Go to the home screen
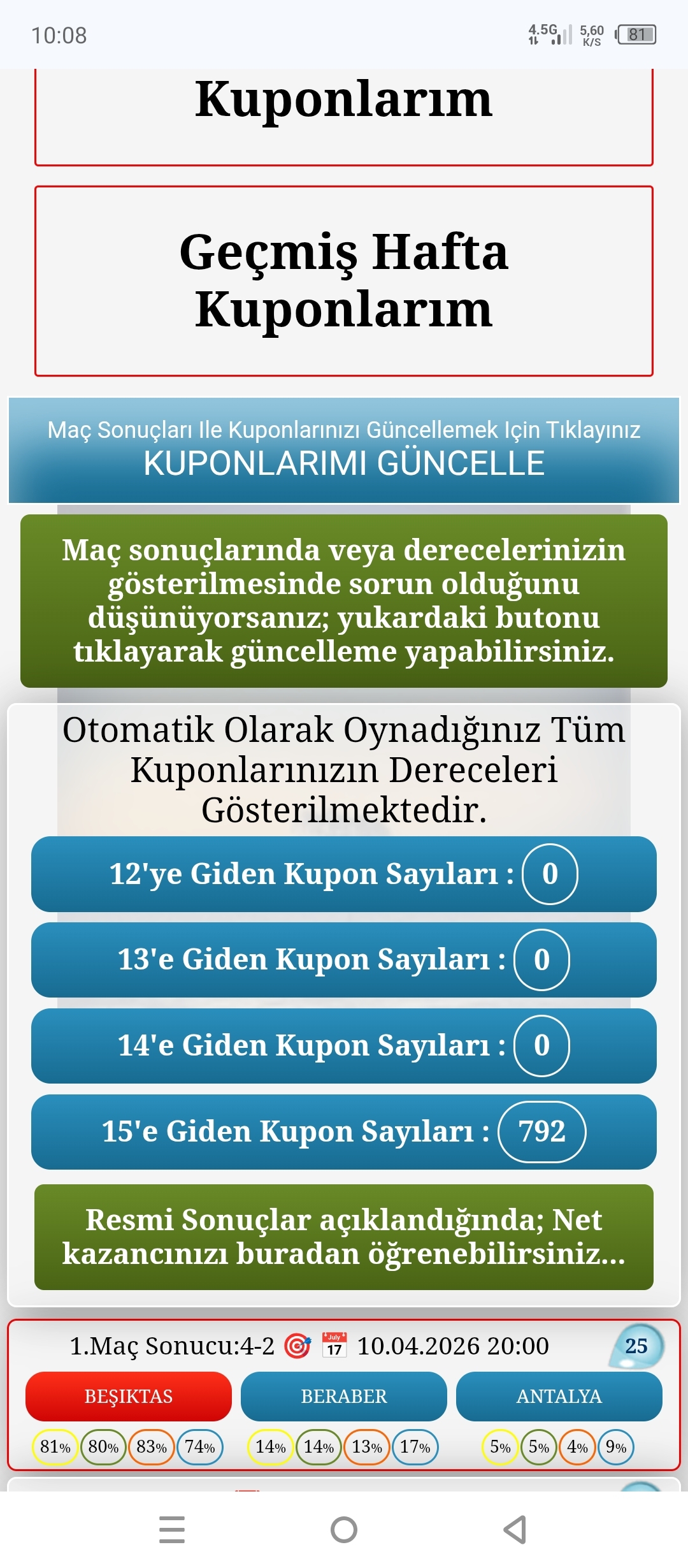 click(344, 1530)
